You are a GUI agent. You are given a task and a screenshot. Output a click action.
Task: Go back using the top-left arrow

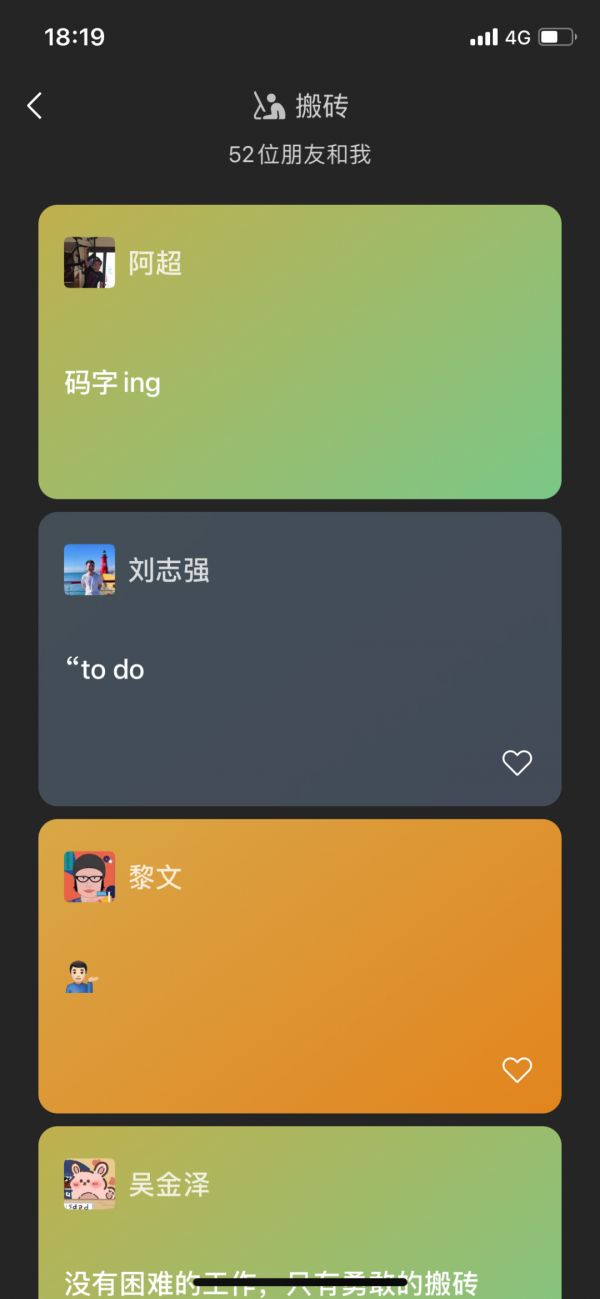35,106
